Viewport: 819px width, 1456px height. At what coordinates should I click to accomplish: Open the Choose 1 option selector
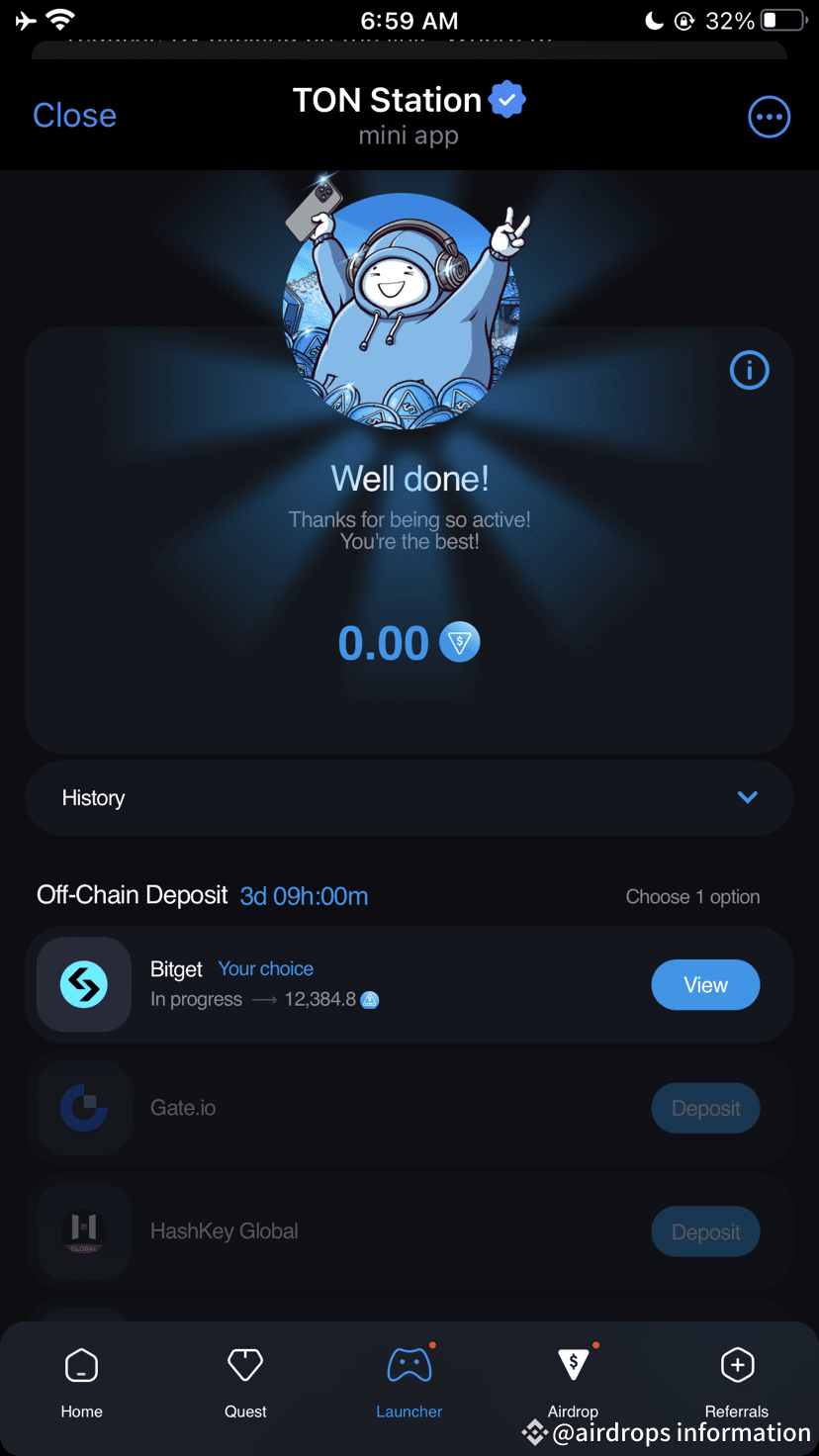click(692, 896)
